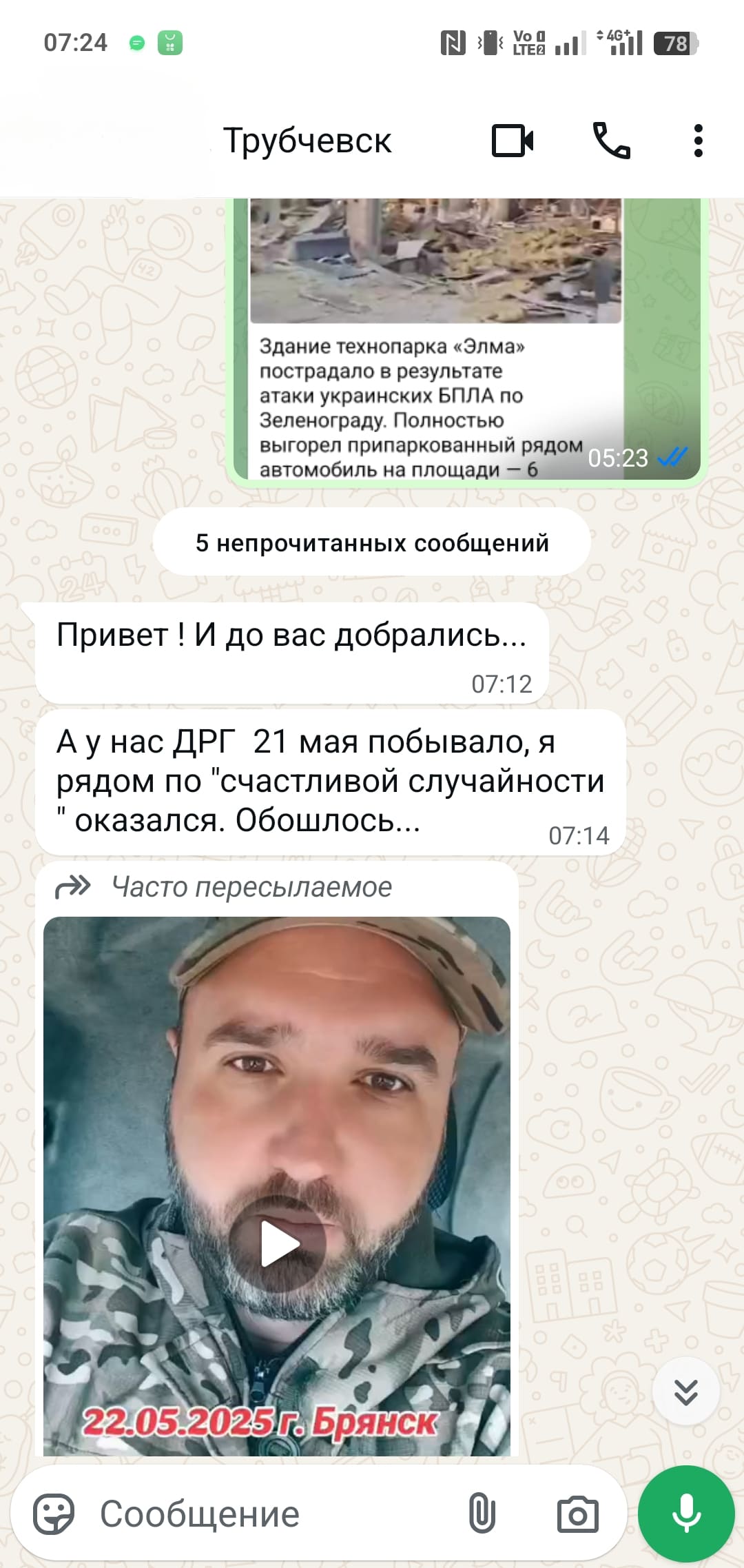
Task: Open Трубчевск contact info
Action: click(307, 141)
